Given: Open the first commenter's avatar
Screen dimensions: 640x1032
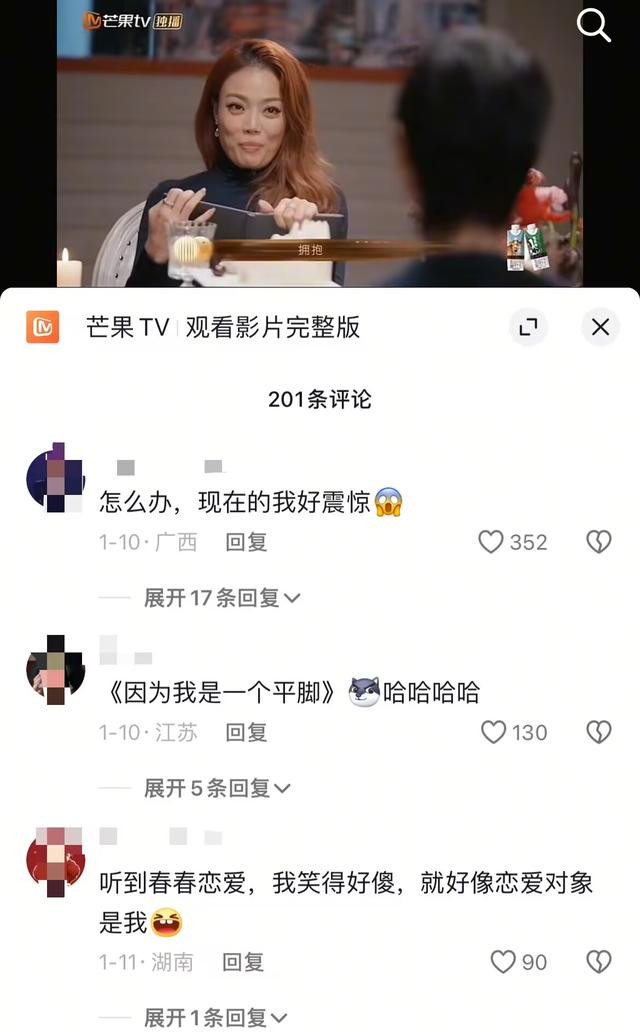Looking at the screenshot, I should [55, 478].
